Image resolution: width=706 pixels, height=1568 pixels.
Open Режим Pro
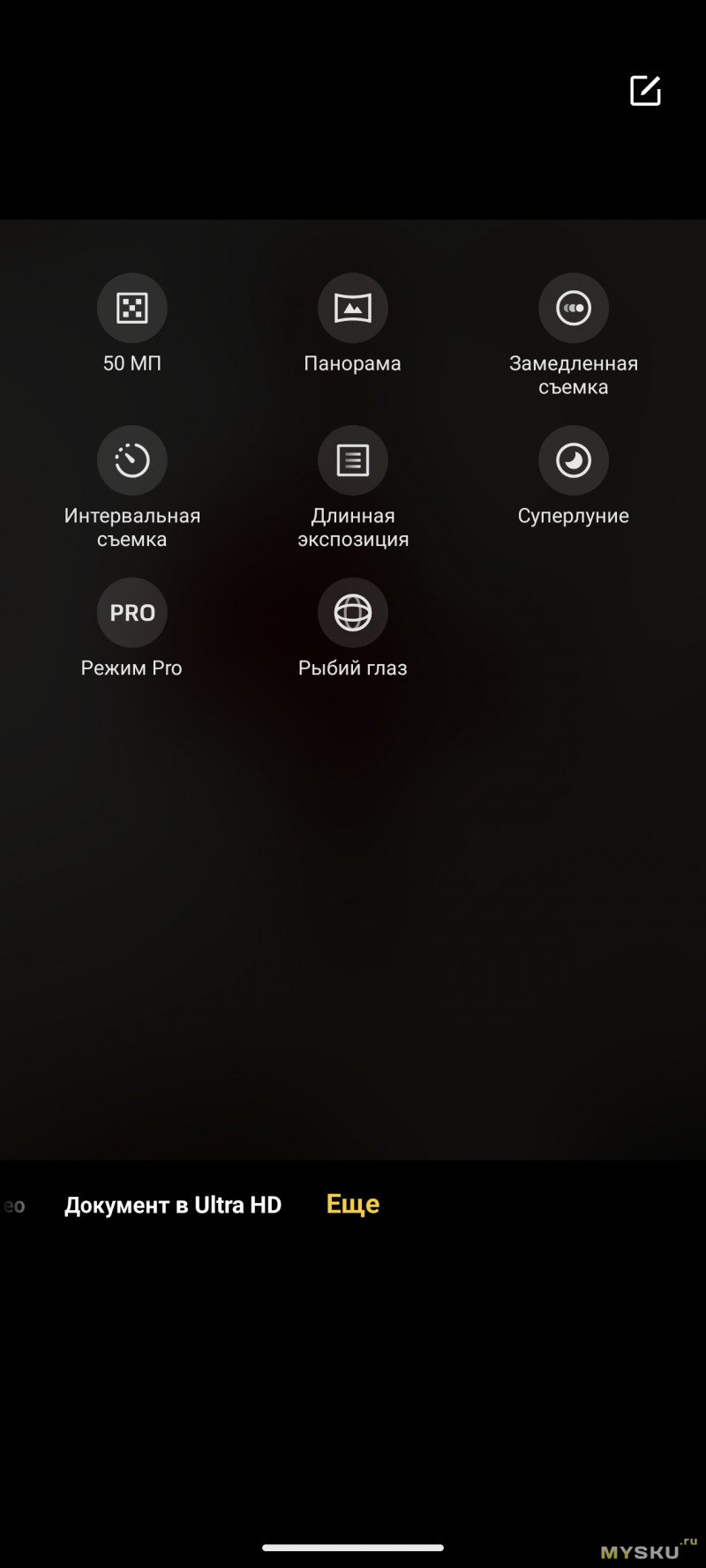pos(132,613)
